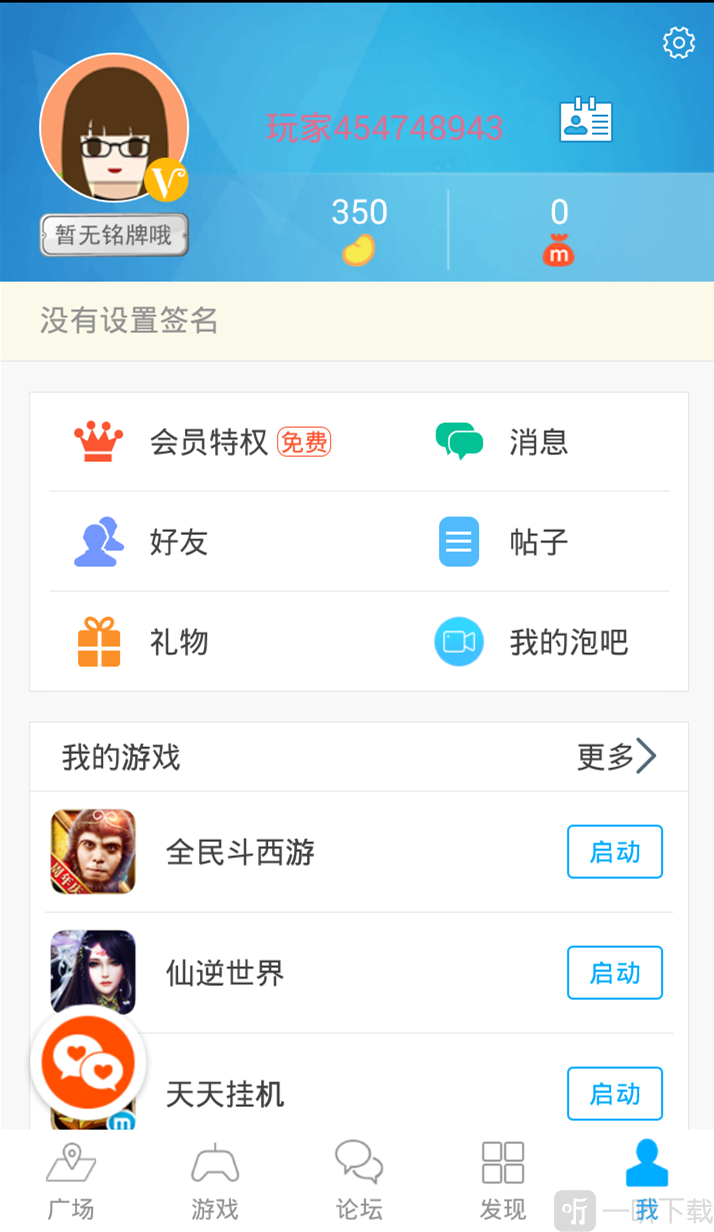Screen dimensions: 714x1232
Task: Tap the 暂无铭牌哦 nameplate badge
Action: point(114,235)
